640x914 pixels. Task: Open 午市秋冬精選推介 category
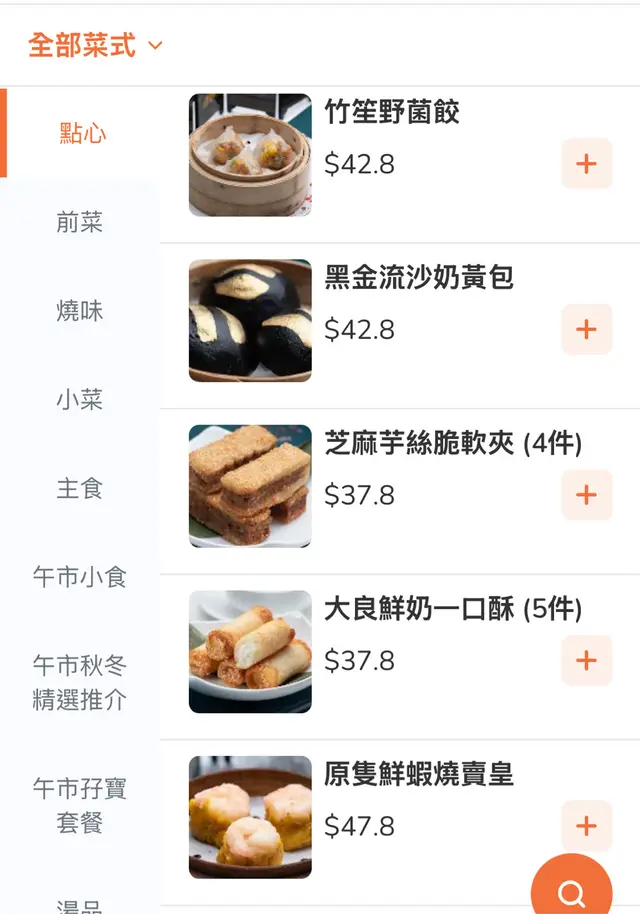click(80, 682)
